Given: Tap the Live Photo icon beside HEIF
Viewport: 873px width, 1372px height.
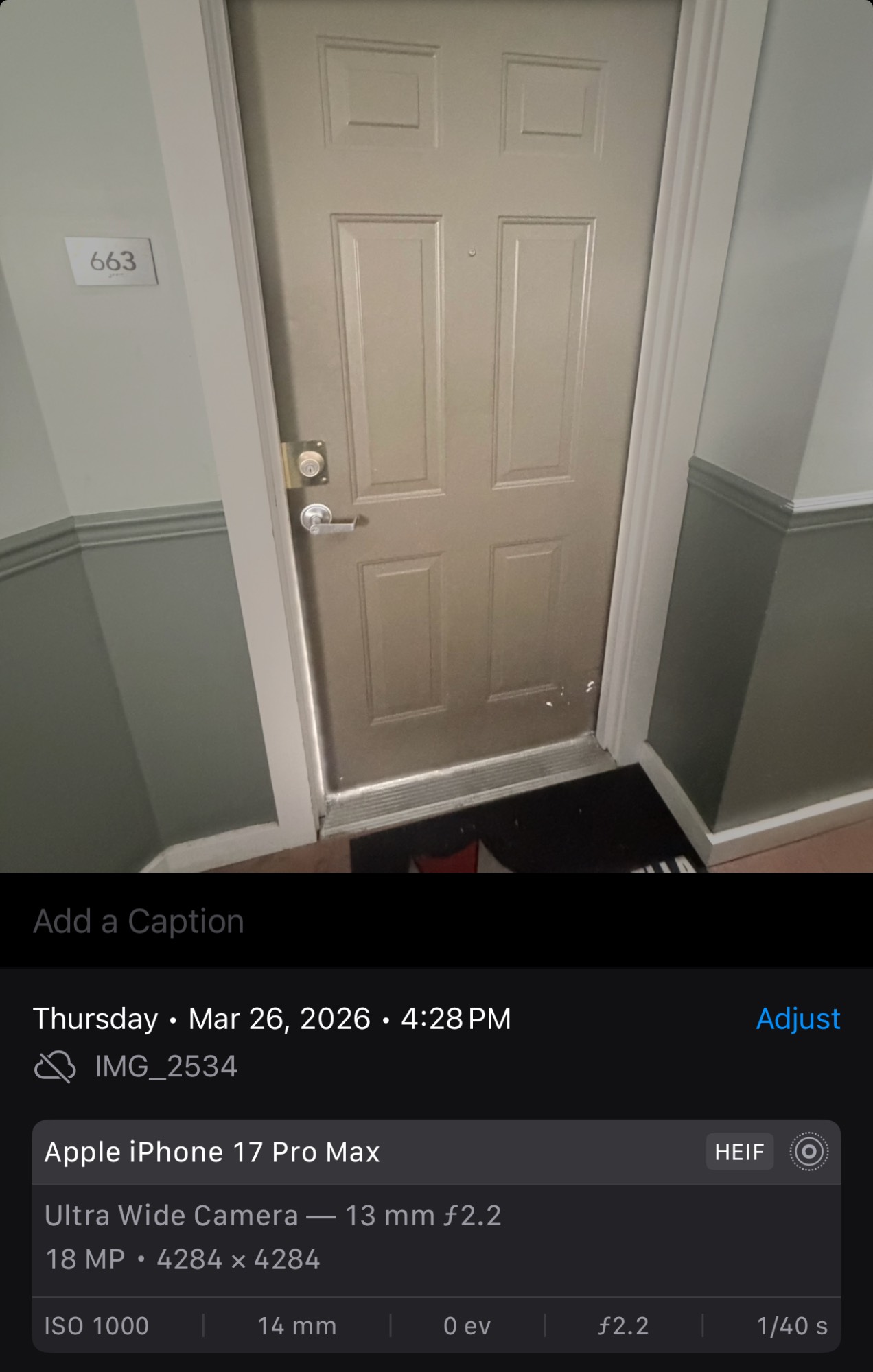Looking at the screenshot, I should (x=808, y=1152).
